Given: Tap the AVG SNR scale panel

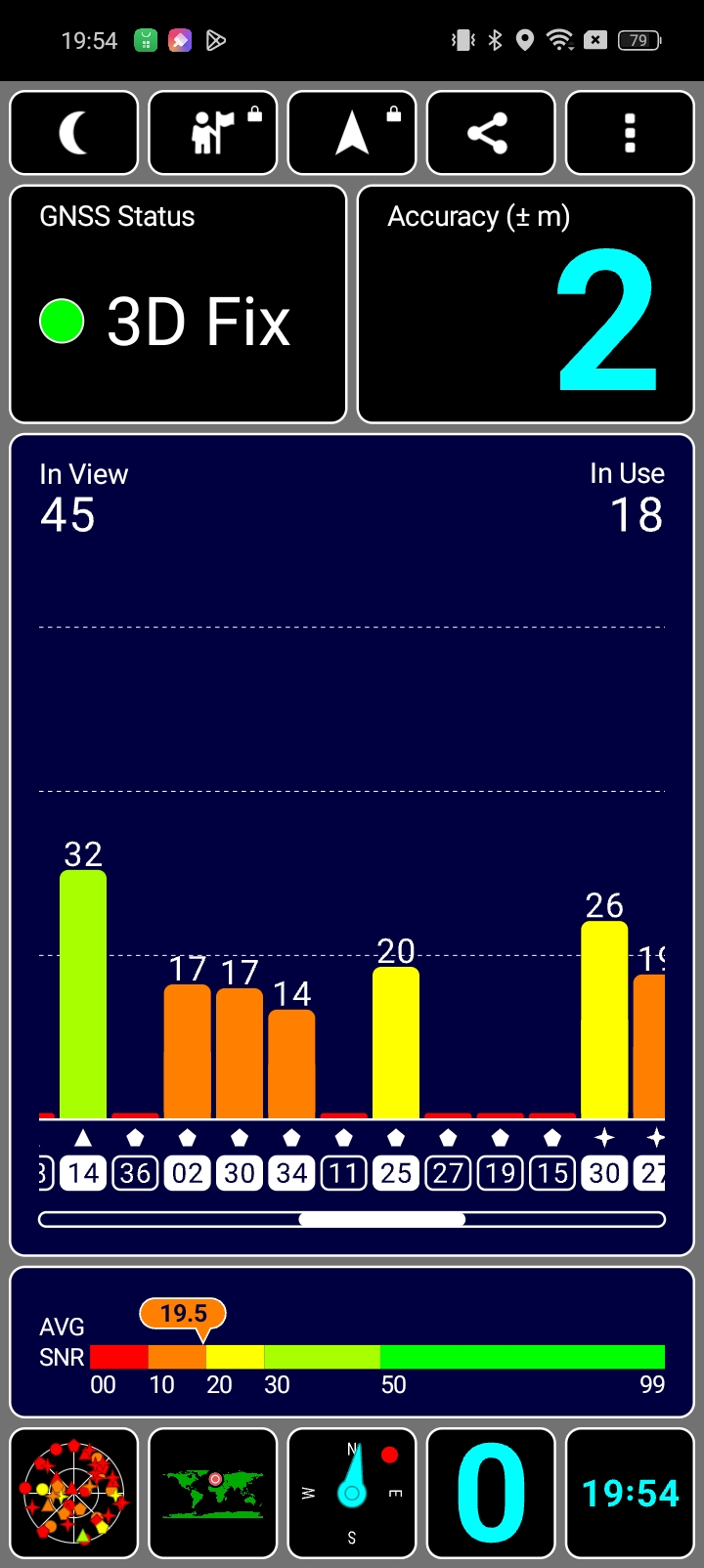Looking at the screenshot, I should tap(352, 1342).
